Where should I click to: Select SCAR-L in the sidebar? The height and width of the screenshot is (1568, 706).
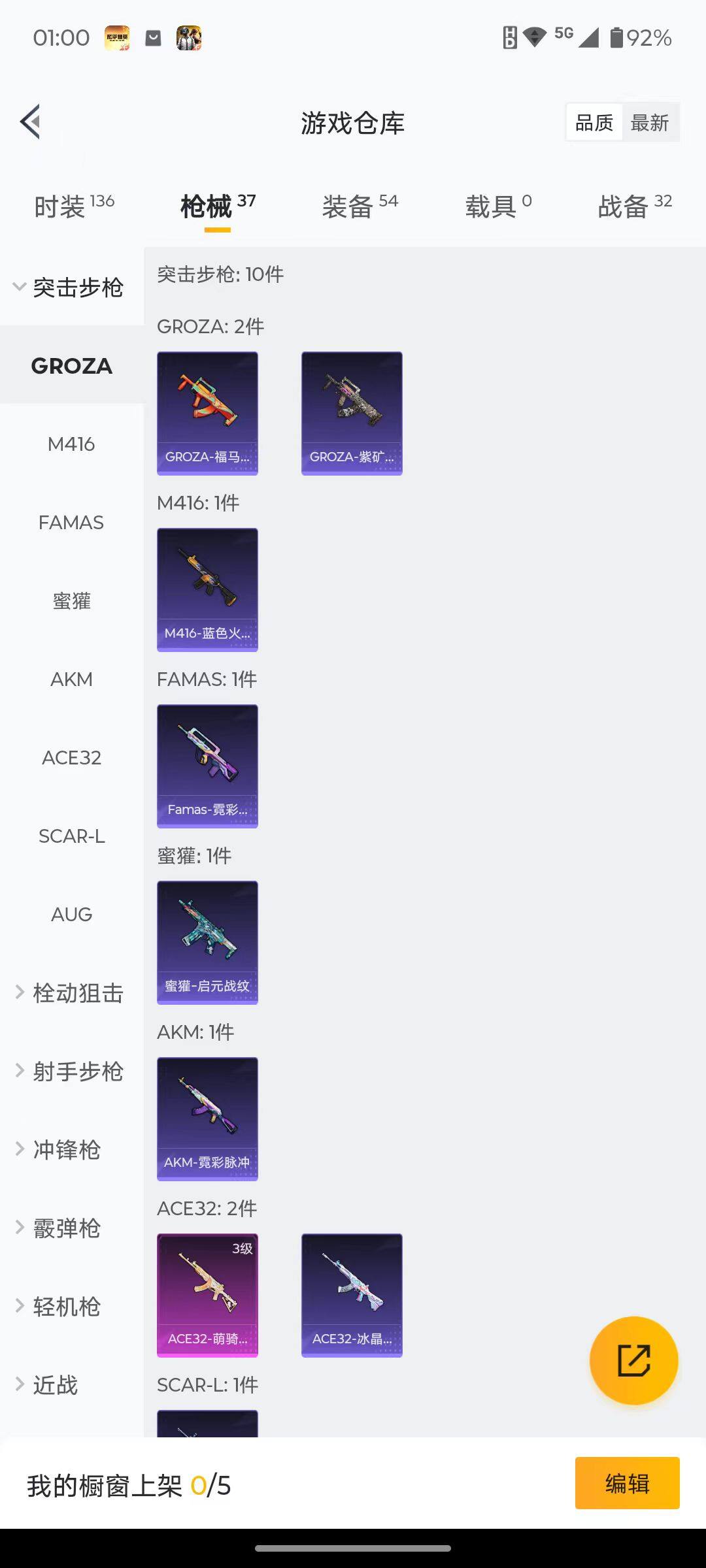point(72,836)
